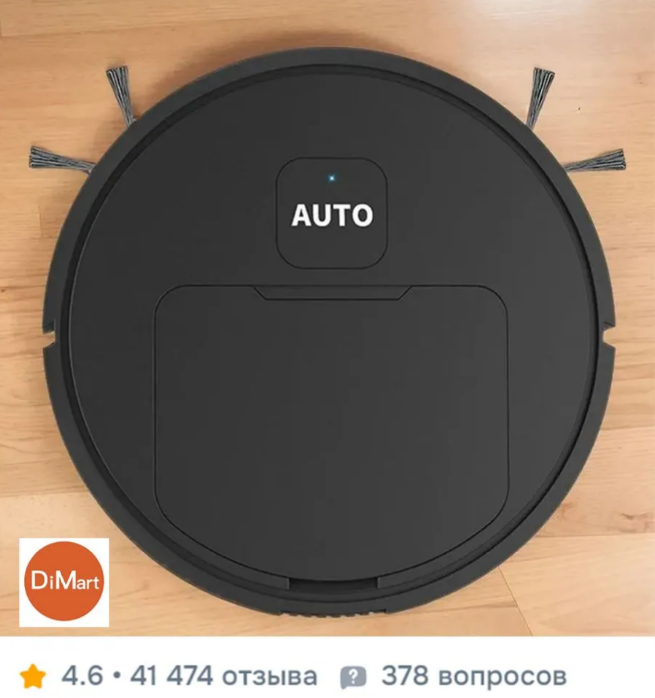The height and width of the screenshot is (698, 655).
Task: Open the robot vacuum product photo
Action: click(327, 318)
